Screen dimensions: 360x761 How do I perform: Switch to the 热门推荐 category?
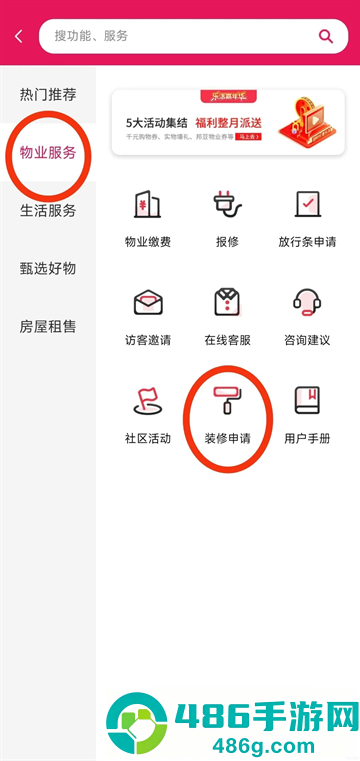coord(48,95)
